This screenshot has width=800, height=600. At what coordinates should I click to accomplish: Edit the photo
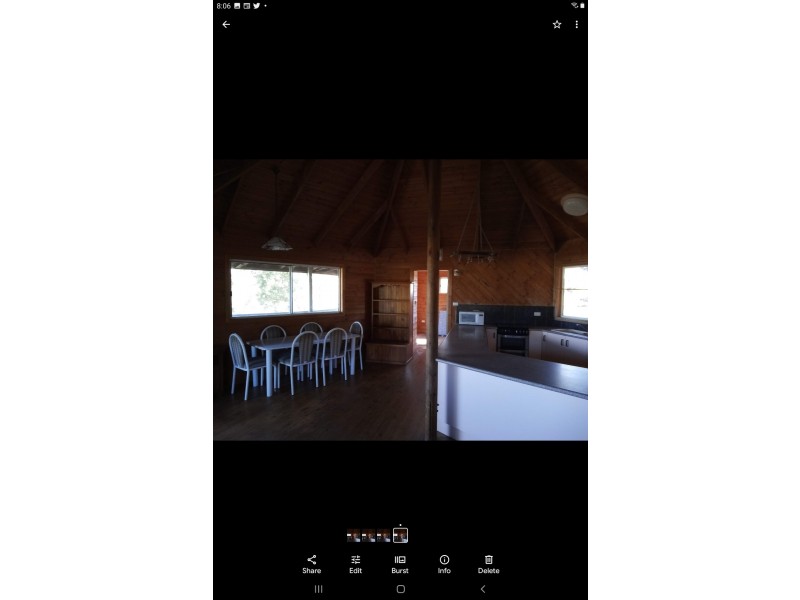(355, 564)
